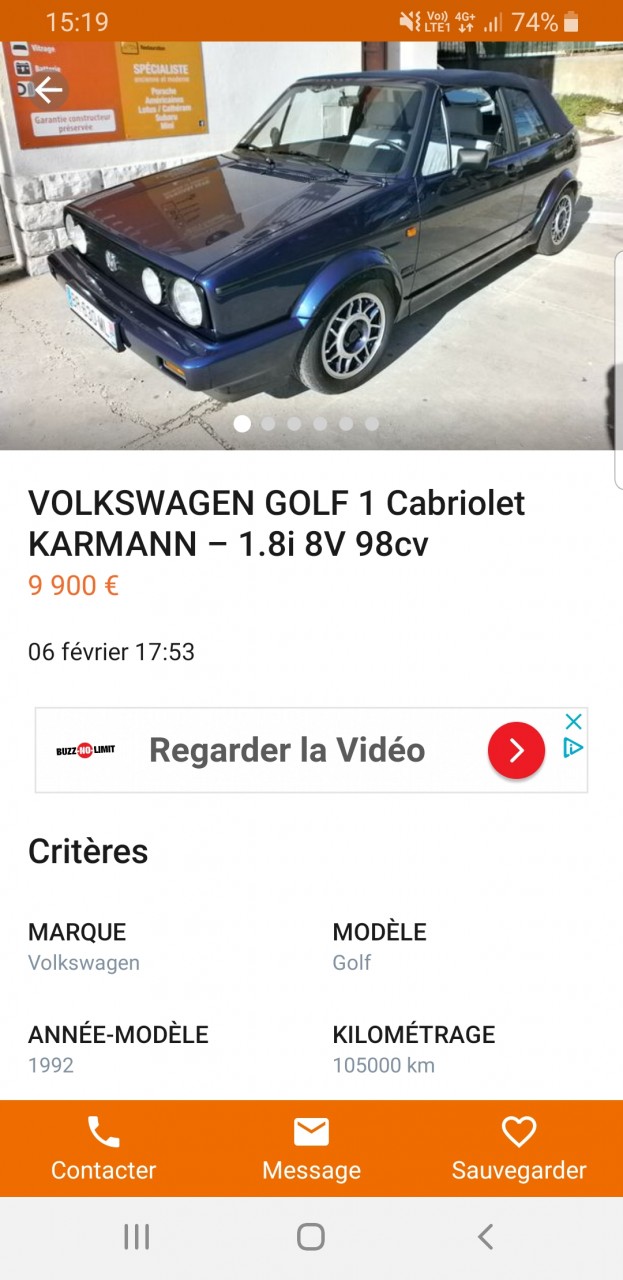Go back using the white arrow
623x1280 pixels.
pyautogui.click(x=48, y=90)
